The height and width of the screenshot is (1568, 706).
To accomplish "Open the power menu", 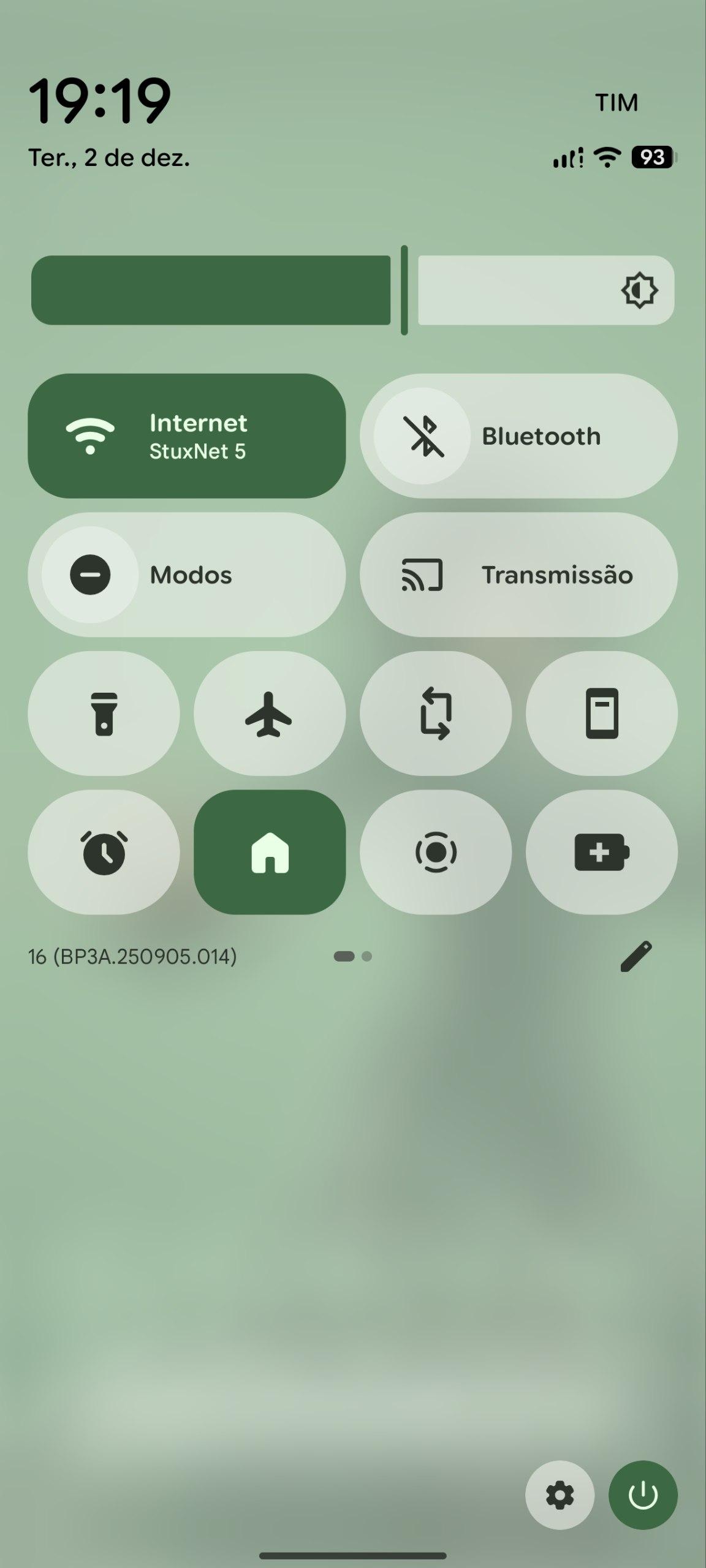I will (x=643, y=1495).
